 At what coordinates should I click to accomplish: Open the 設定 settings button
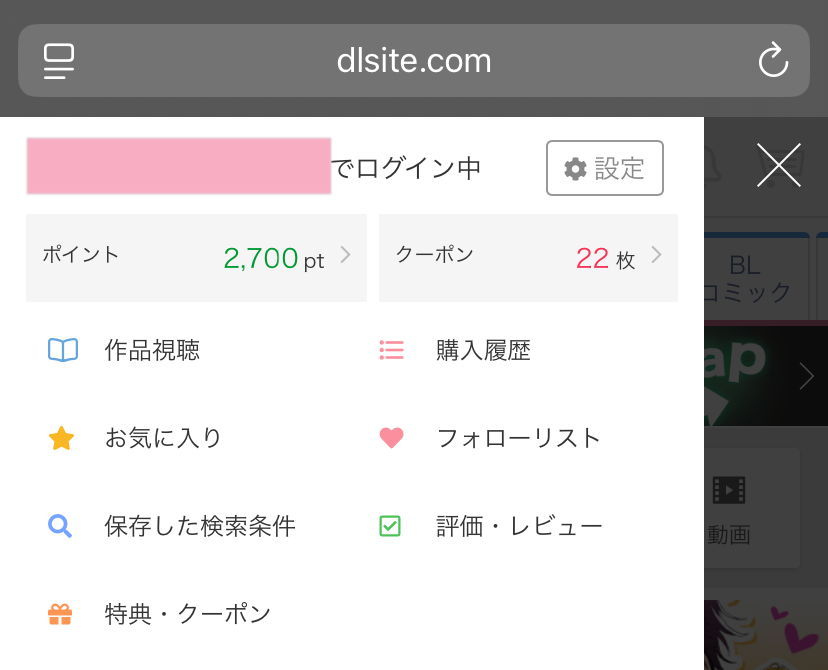coord(604,168)
